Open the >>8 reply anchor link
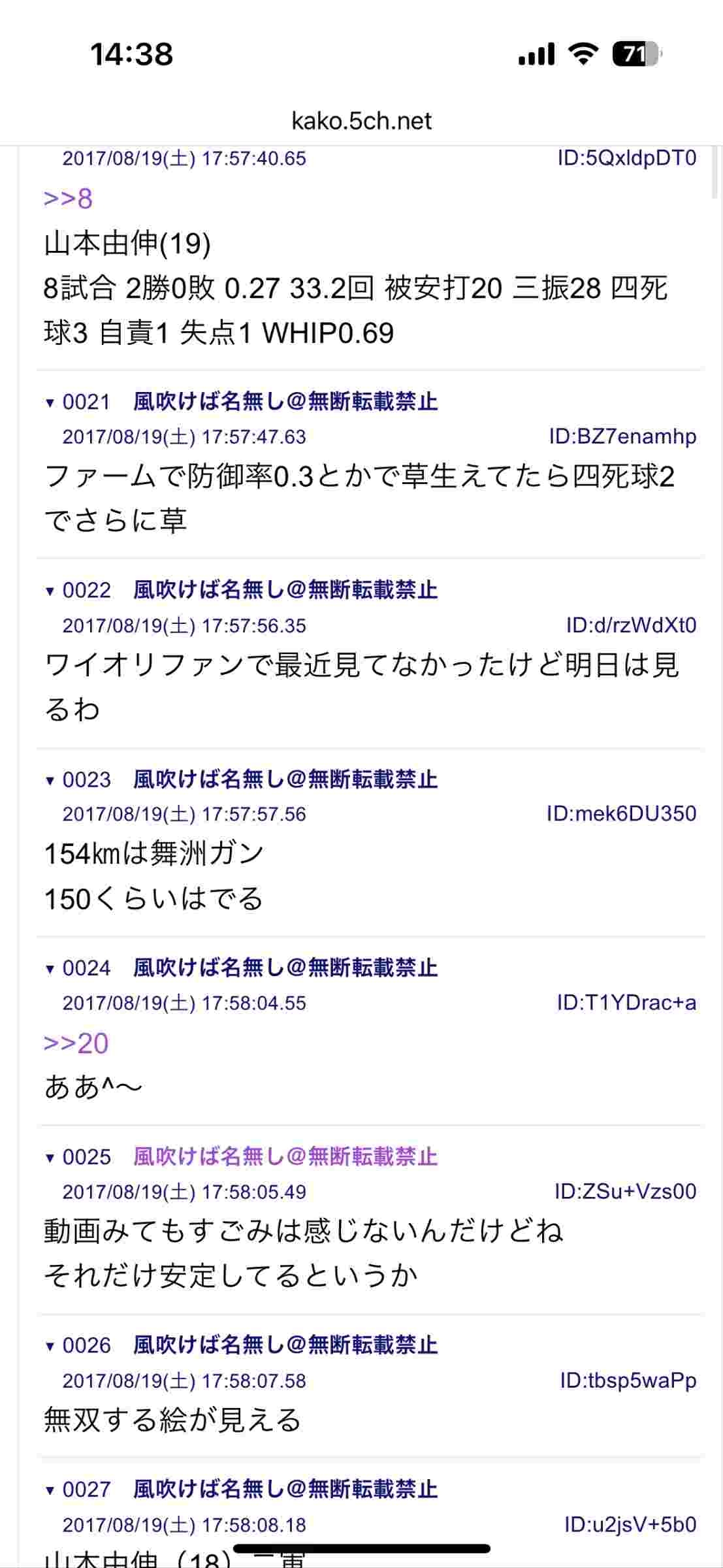 68,199
